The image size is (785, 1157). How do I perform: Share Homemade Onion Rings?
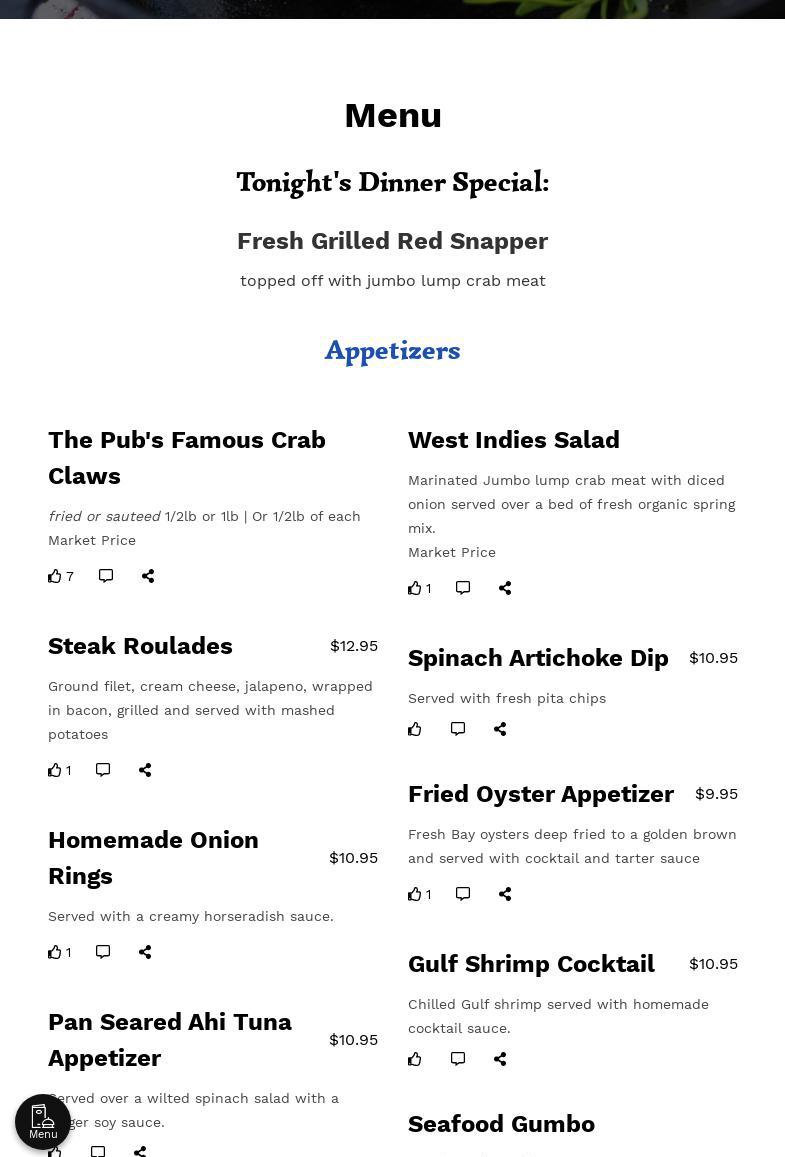coord(145,952)
